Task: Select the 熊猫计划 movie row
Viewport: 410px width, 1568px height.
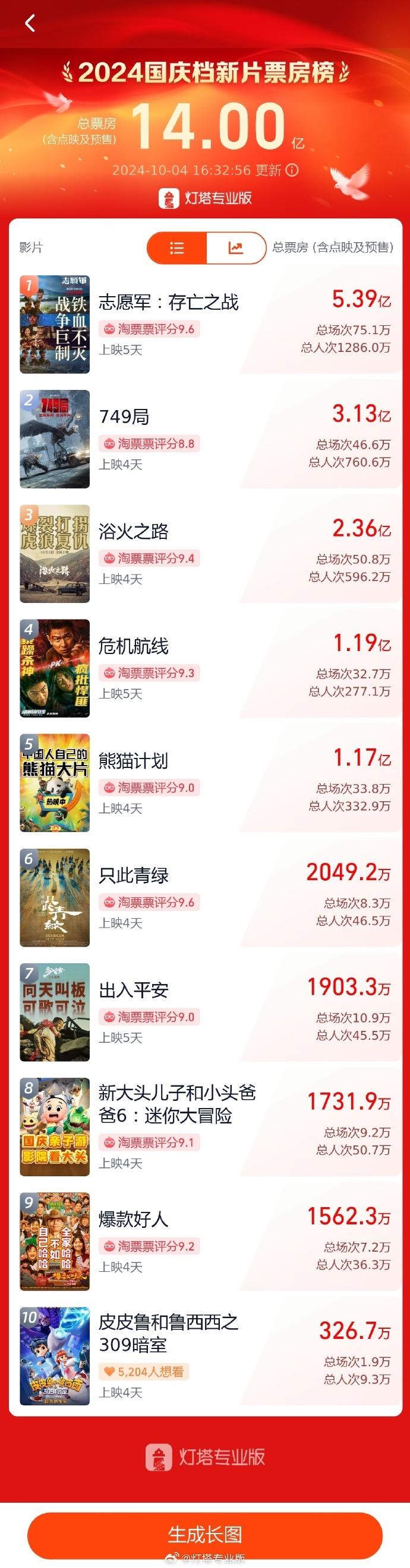Action: coord(204,783)
